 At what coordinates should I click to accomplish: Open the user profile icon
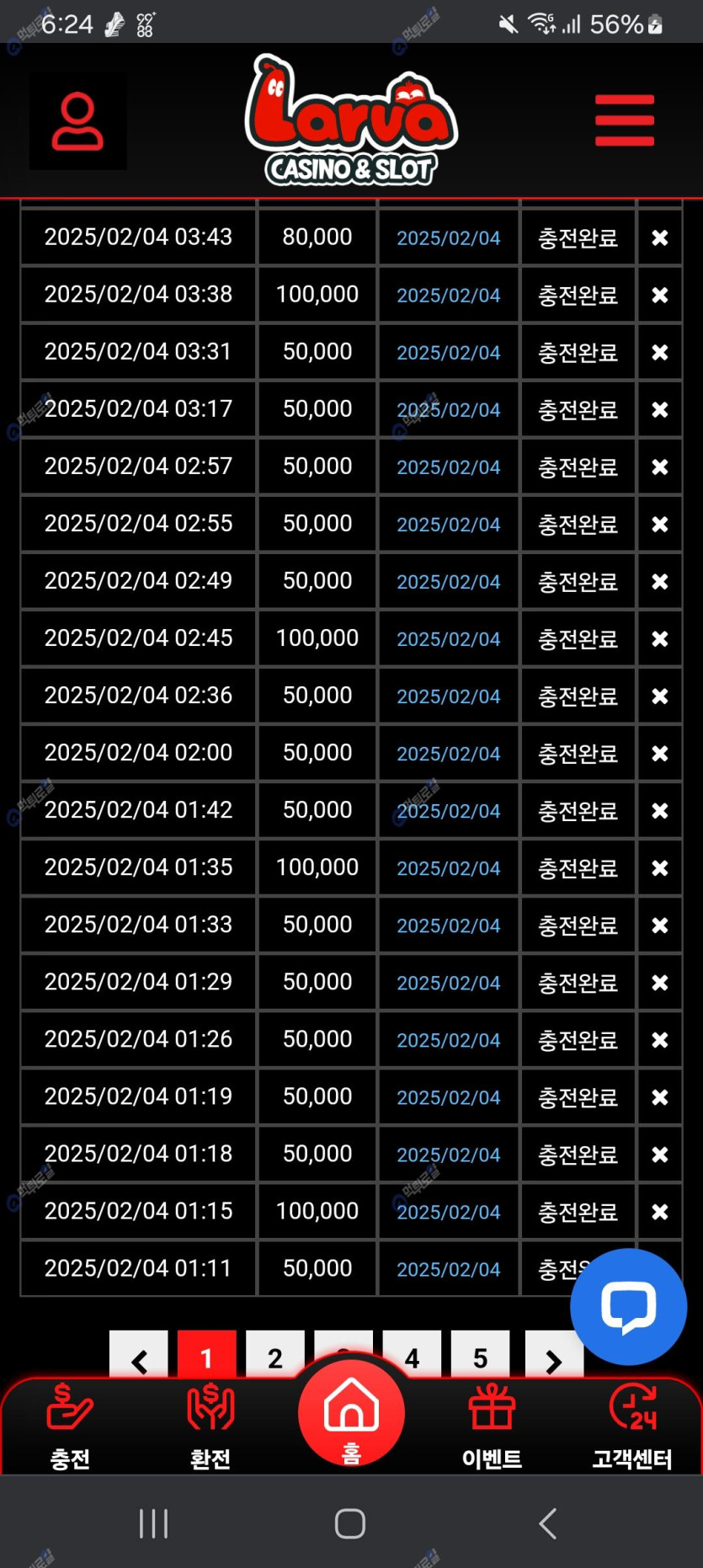(77, 121)
